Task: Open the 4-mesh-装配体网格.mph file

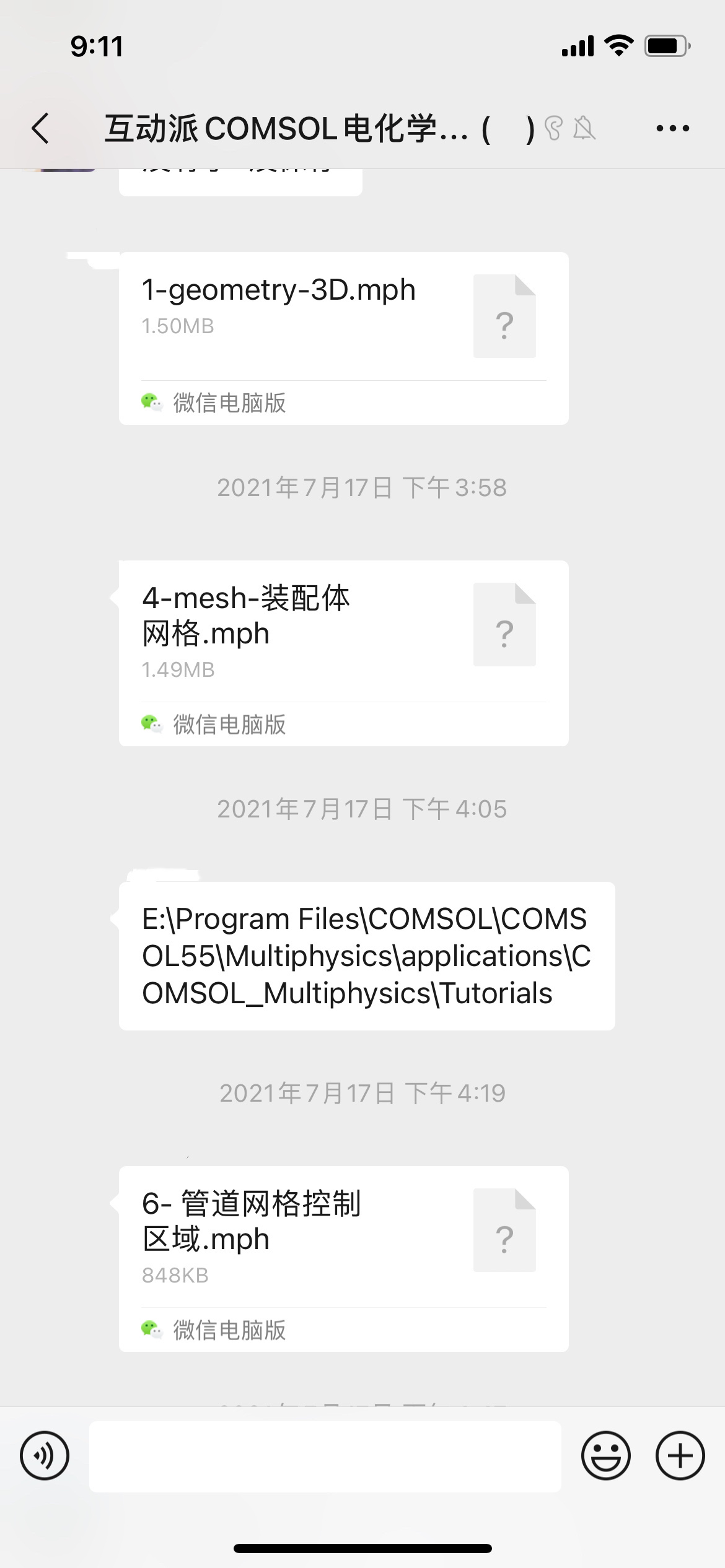Action: coord(344,653)
